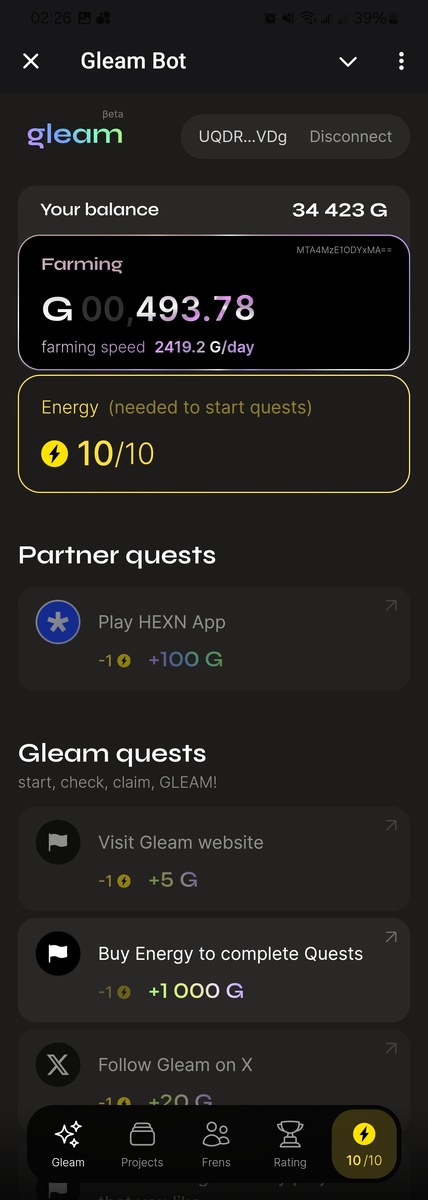This screenshot has height=1200, width=428.
Task: Select the Gleam tab
Action: pos(68,1144)
